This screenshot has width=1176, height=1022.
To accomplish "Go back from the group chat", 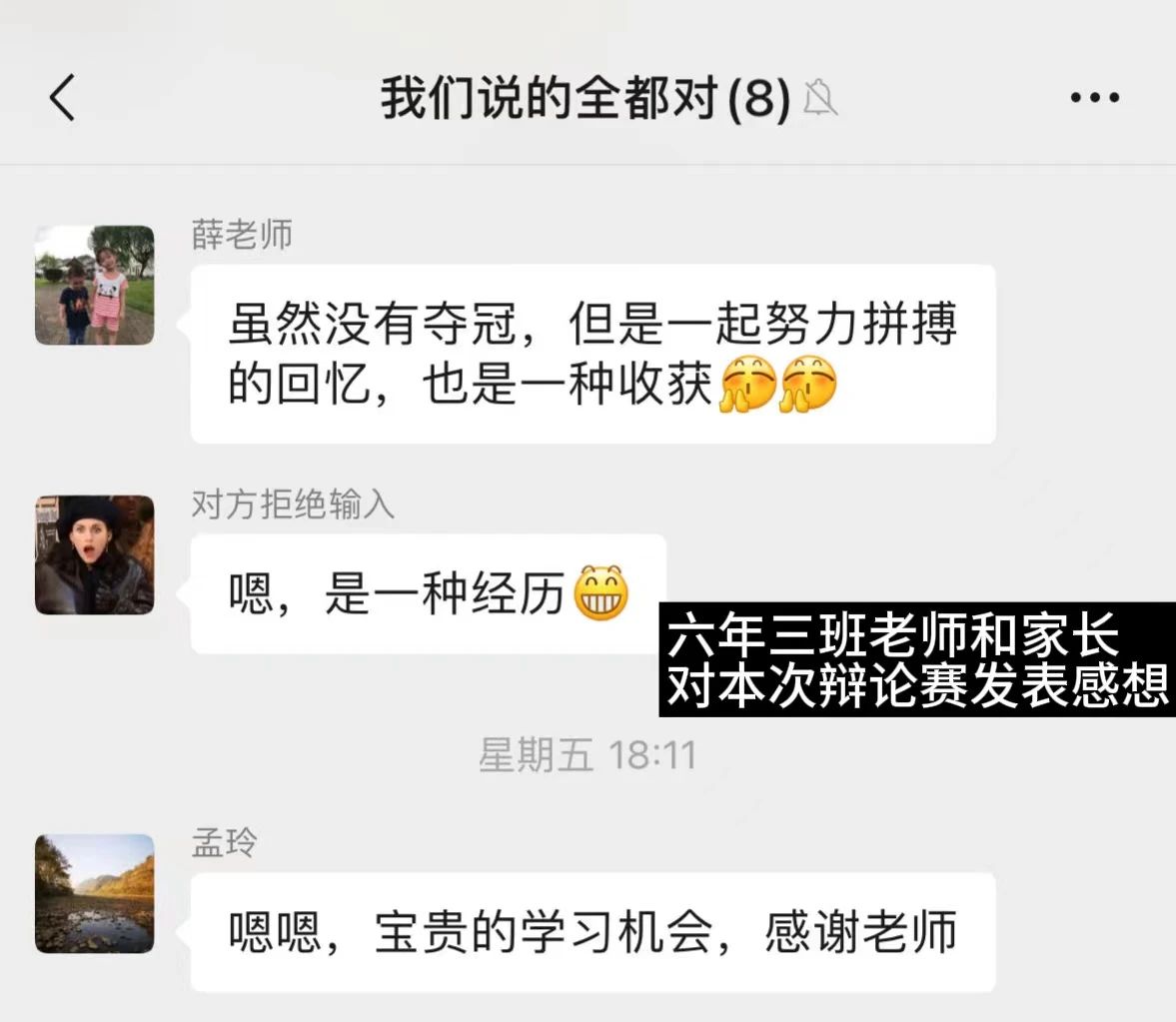I will coord(62,98).
